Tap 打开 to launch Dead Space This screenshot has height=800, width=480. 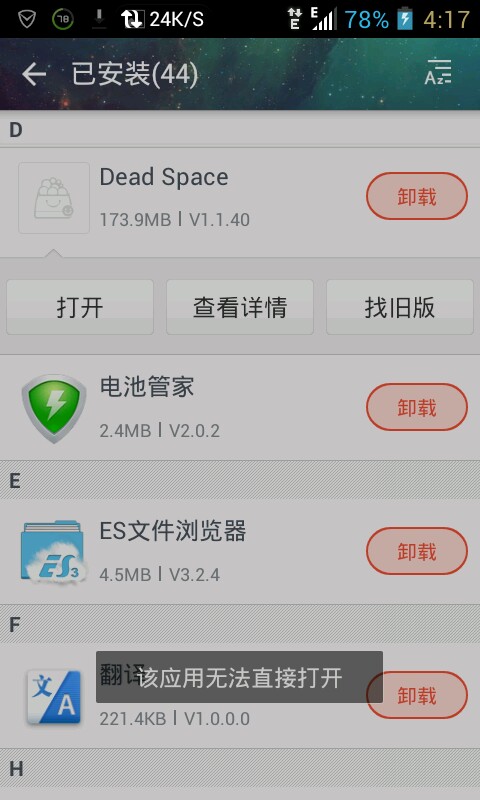80,307
